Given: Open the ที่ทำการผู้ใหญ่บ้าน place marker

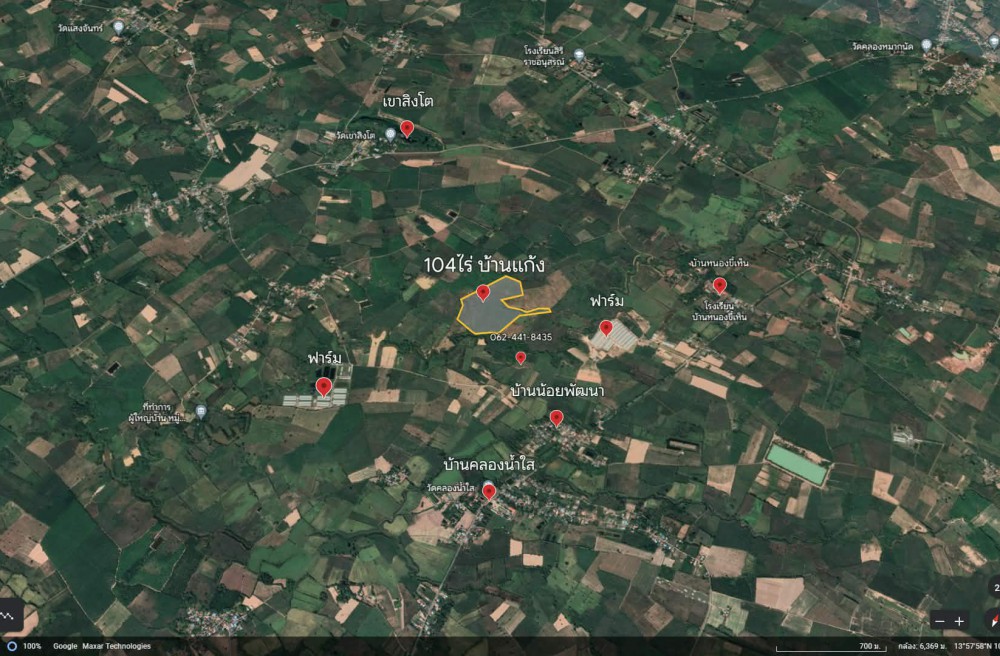Looking at the screenshot, I should [x=201, y=411].
